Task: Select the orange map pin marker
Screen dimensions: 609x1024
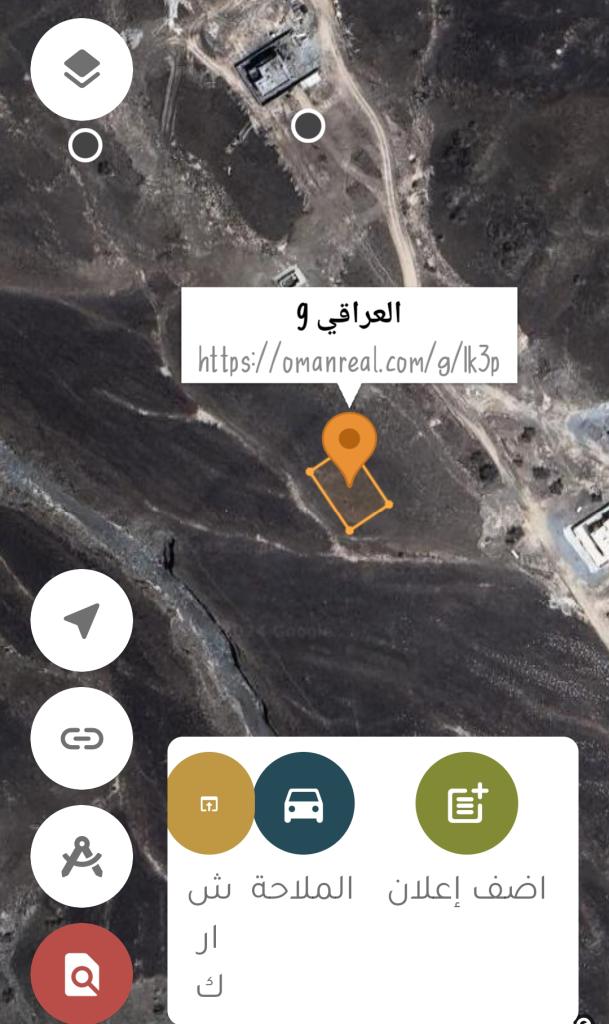Action: [349, 445]
